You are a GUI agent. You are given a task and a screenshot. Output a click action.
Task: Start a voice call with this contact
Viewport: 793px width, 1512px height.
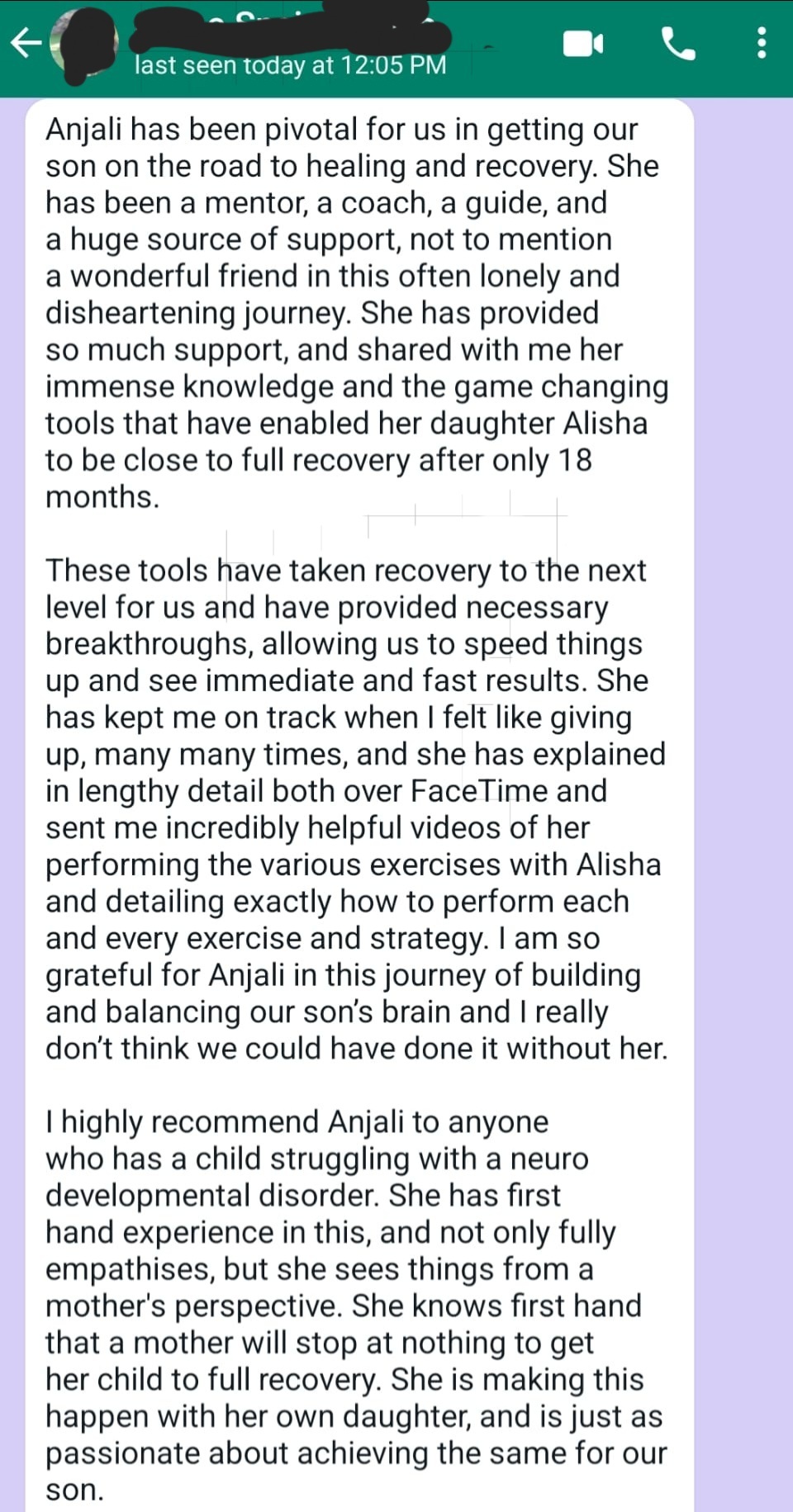point(678,44)
